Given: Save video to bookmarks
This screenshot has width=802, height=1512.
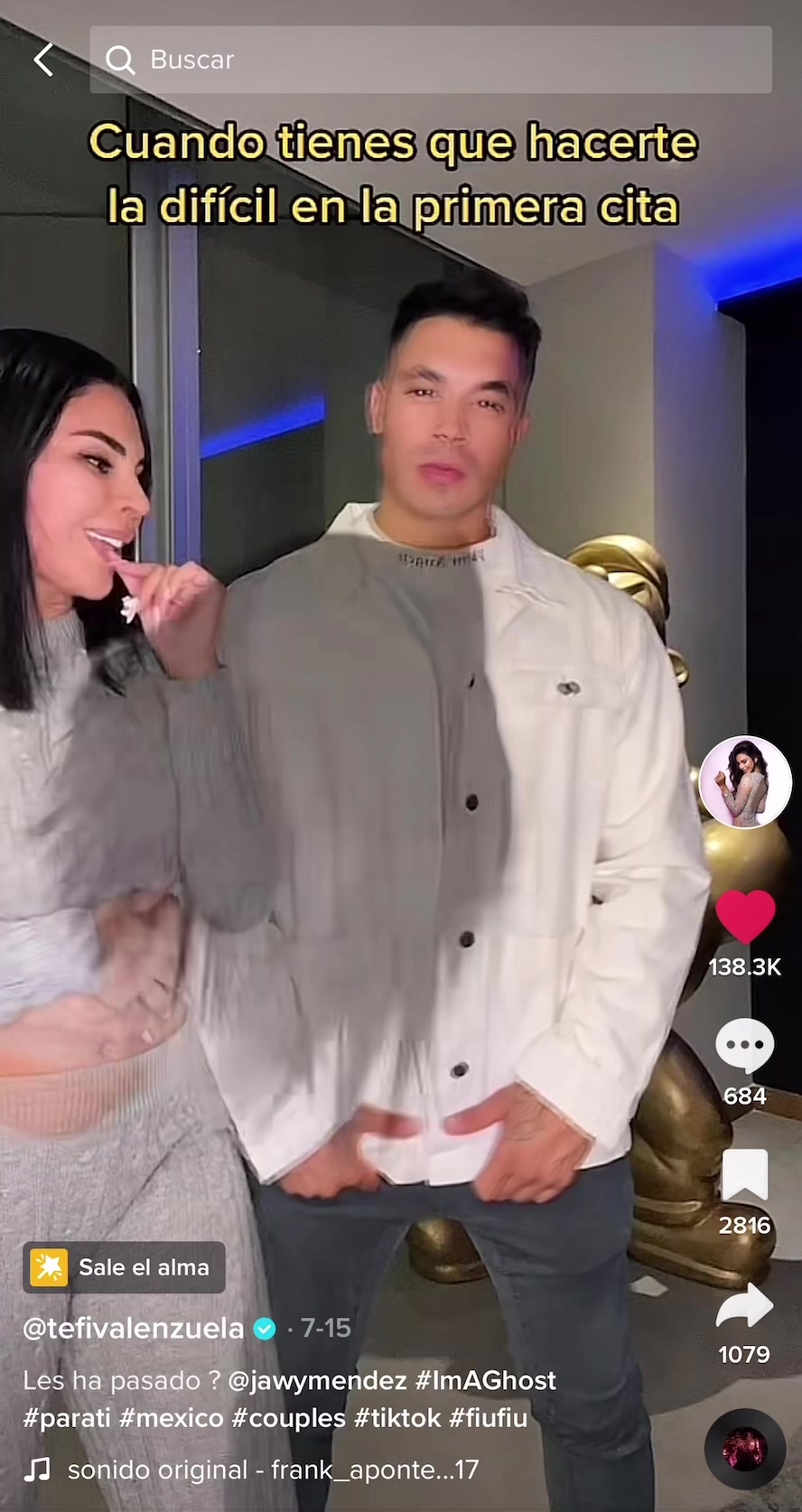Looking at the screenshot, I should (744, 1176).
